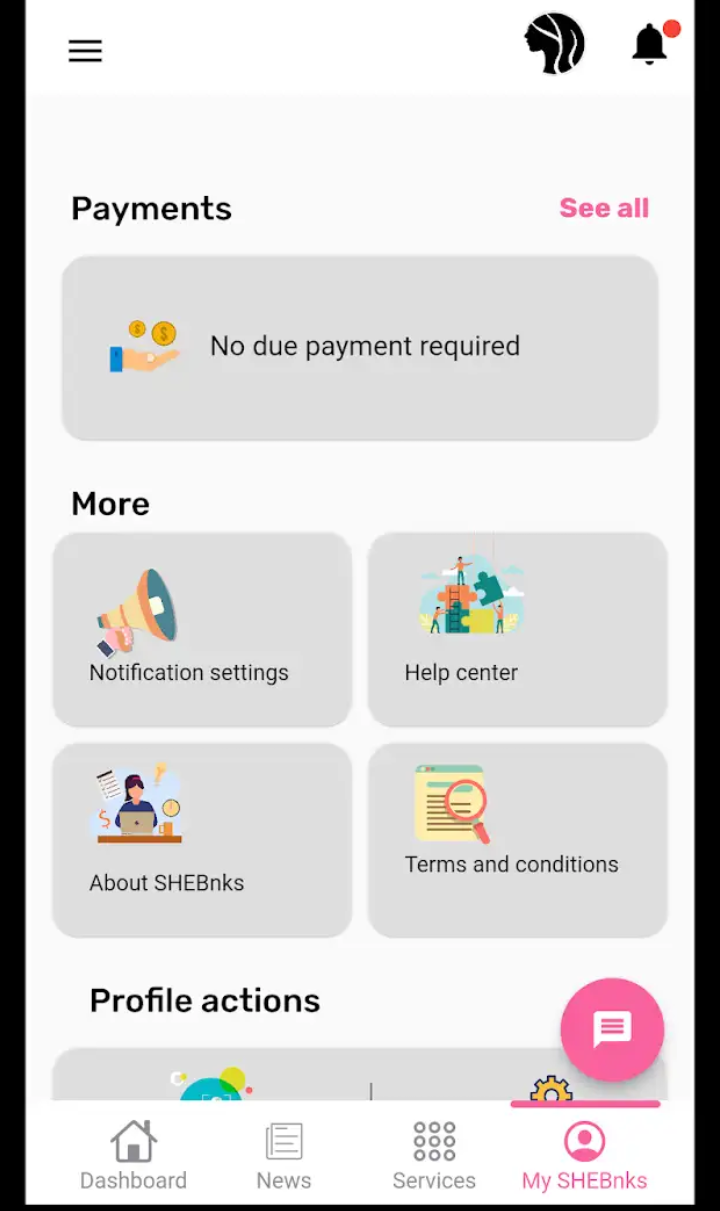Switch to the Dashboard tab

(x=133, y=1155)
